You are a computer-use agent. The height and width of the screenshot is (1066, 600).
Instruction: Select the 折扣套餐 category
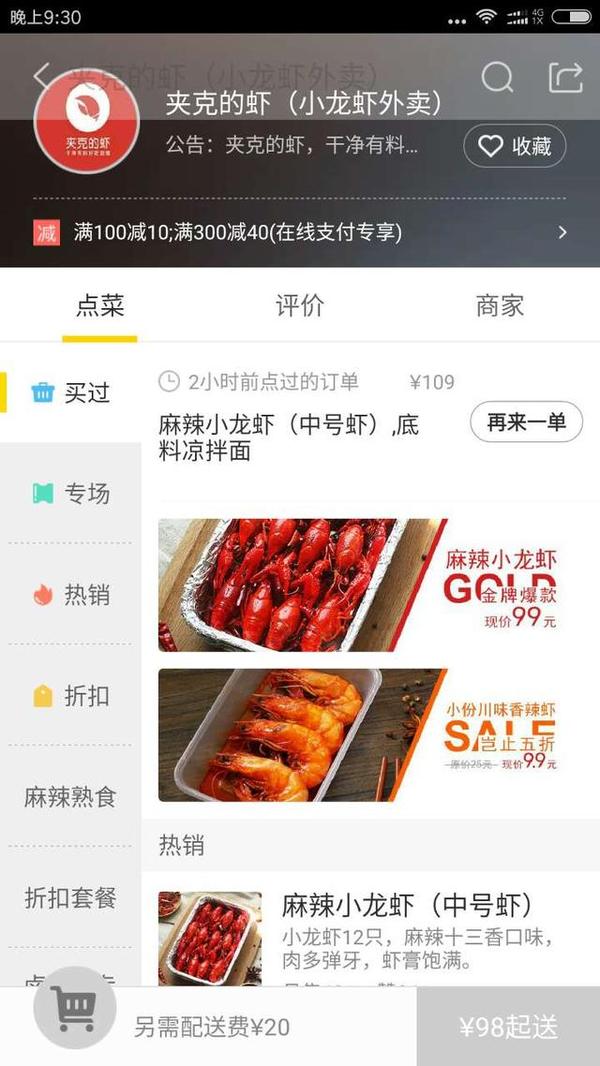pos(70,898)
